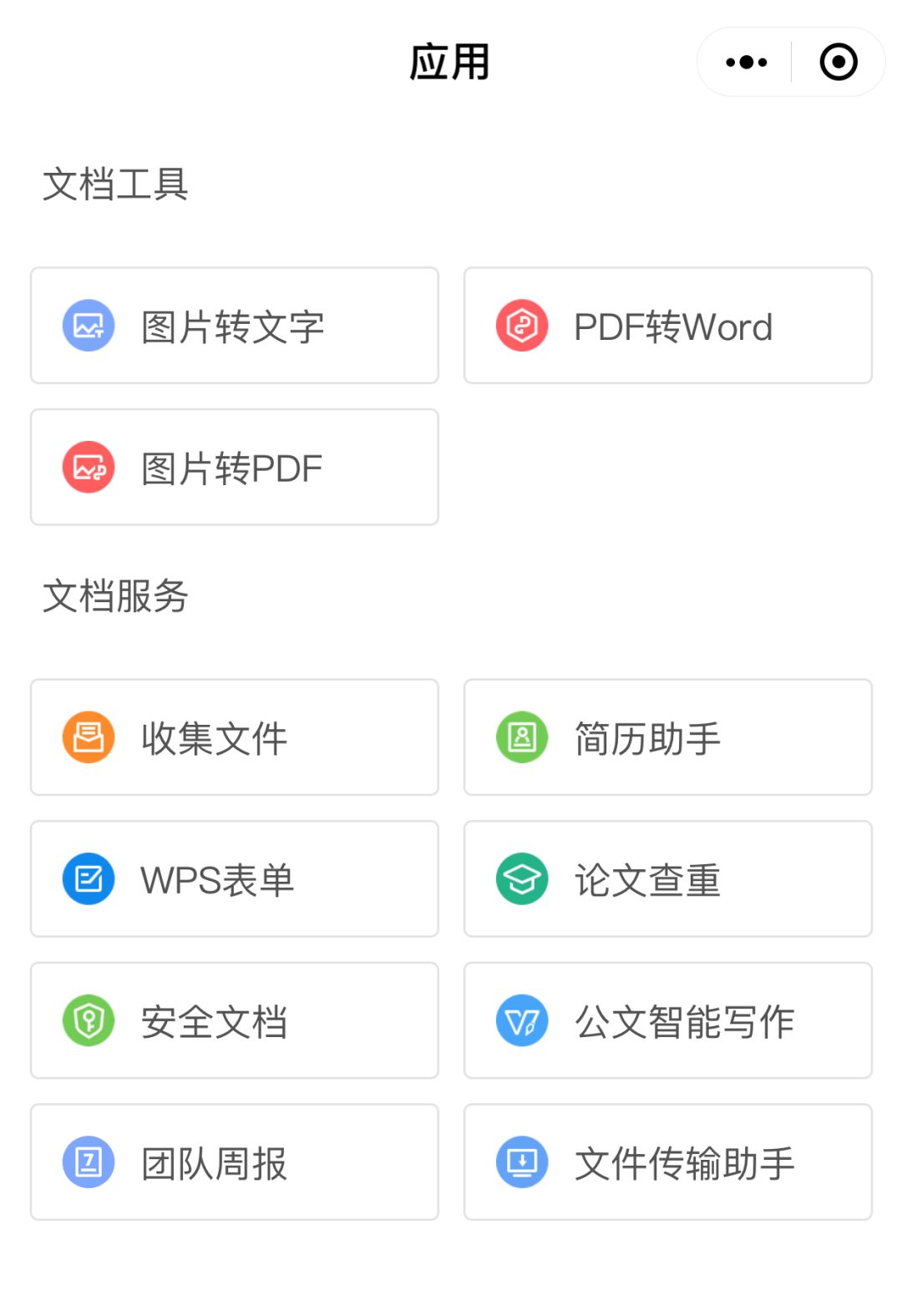Open the 论文查重 service card

point(666,878)
